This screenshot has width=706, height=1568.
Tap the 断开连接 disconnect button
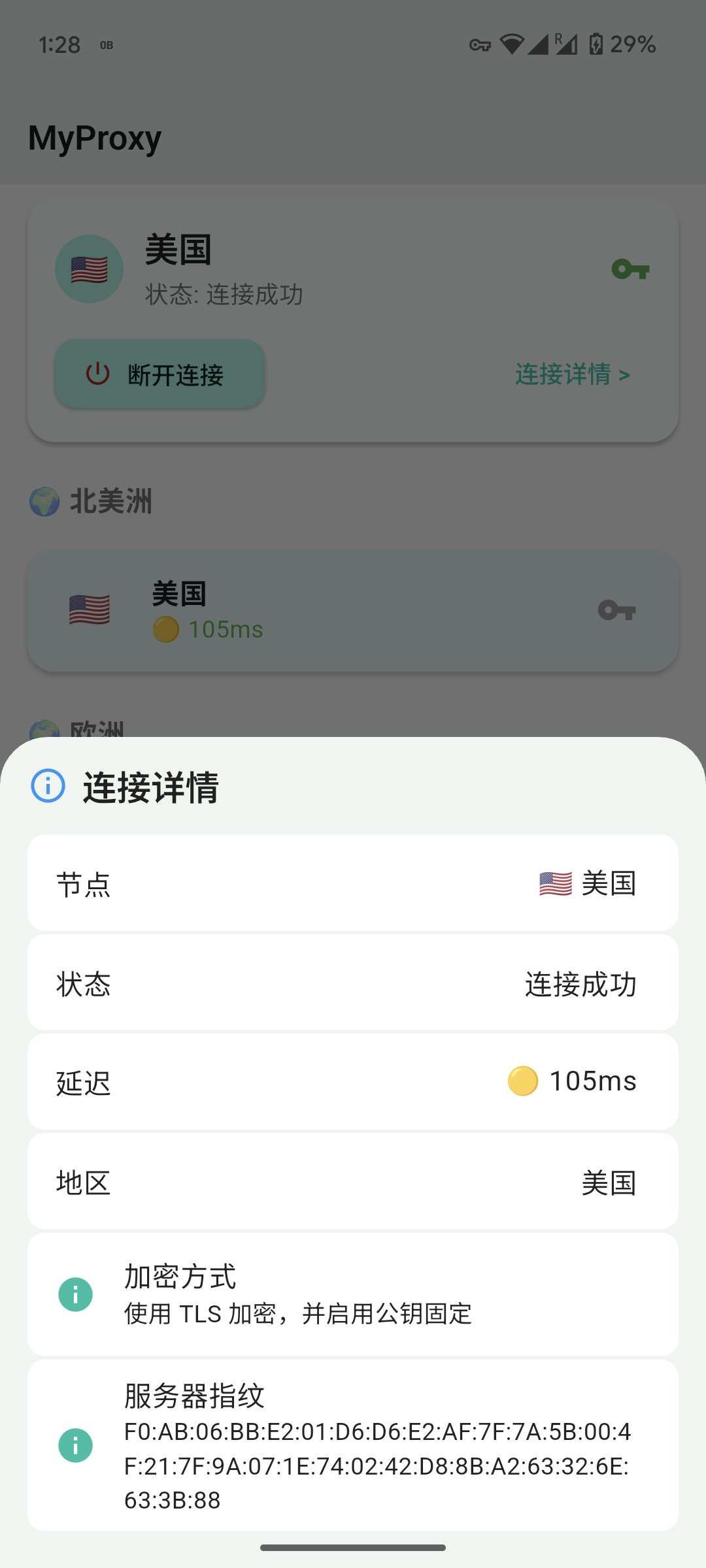[160, 374]
